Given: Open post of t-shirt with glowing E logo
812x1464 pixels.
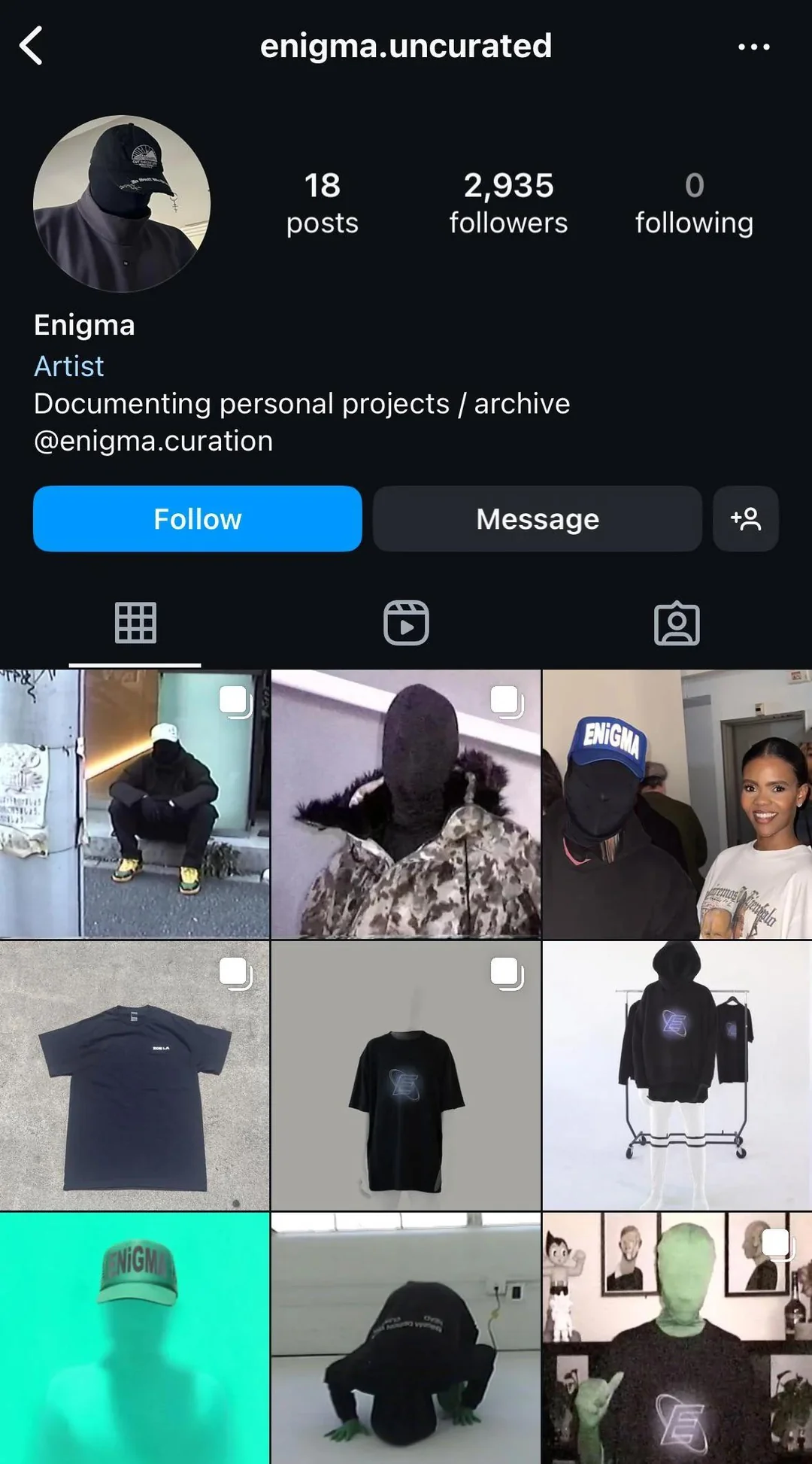Looking at the screenshot, I should [x=406, y=1075].
